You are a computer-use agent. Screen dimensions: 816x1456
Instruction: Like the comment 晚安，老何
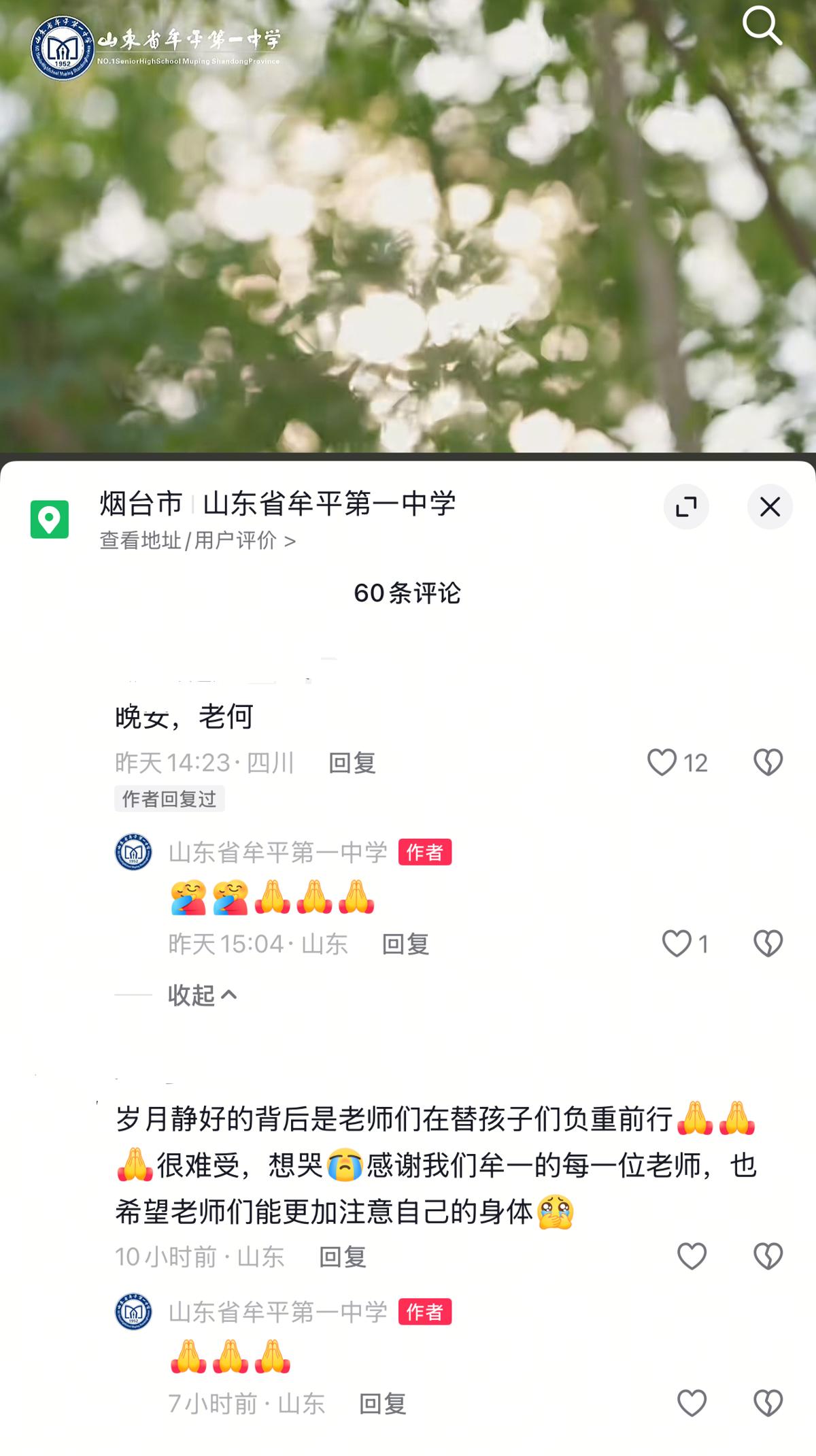tap(662, 763)
